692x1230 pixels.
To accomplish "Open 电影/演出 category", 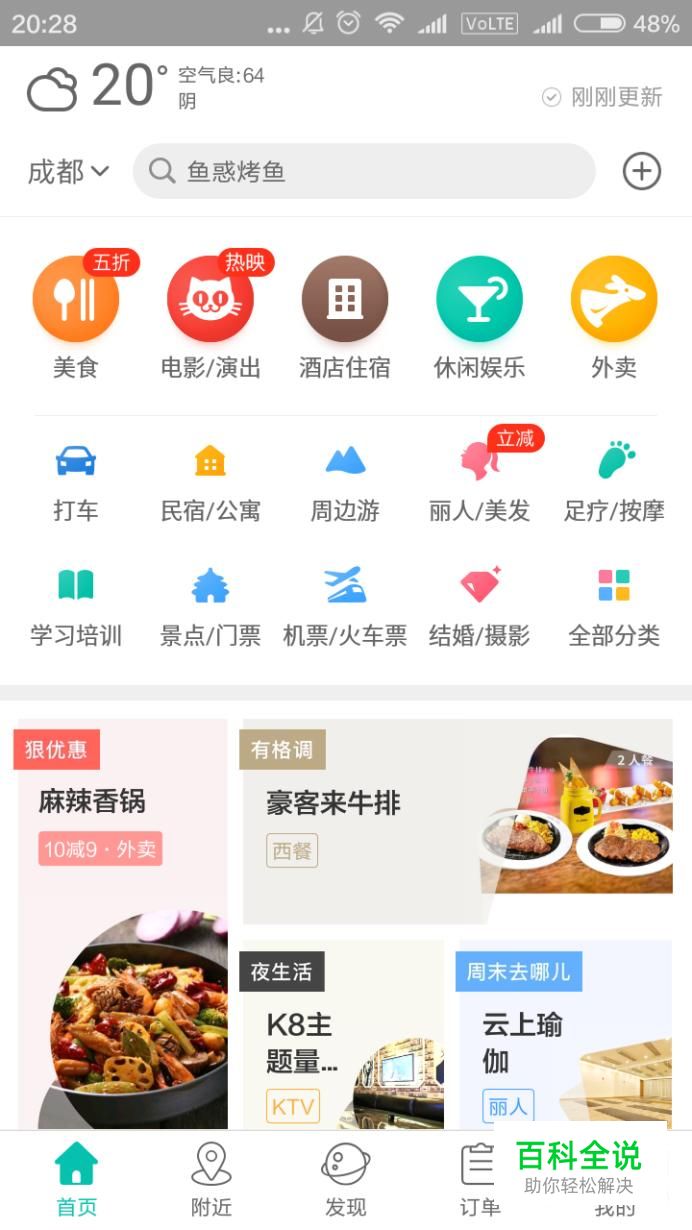I will tap(211, 316).
